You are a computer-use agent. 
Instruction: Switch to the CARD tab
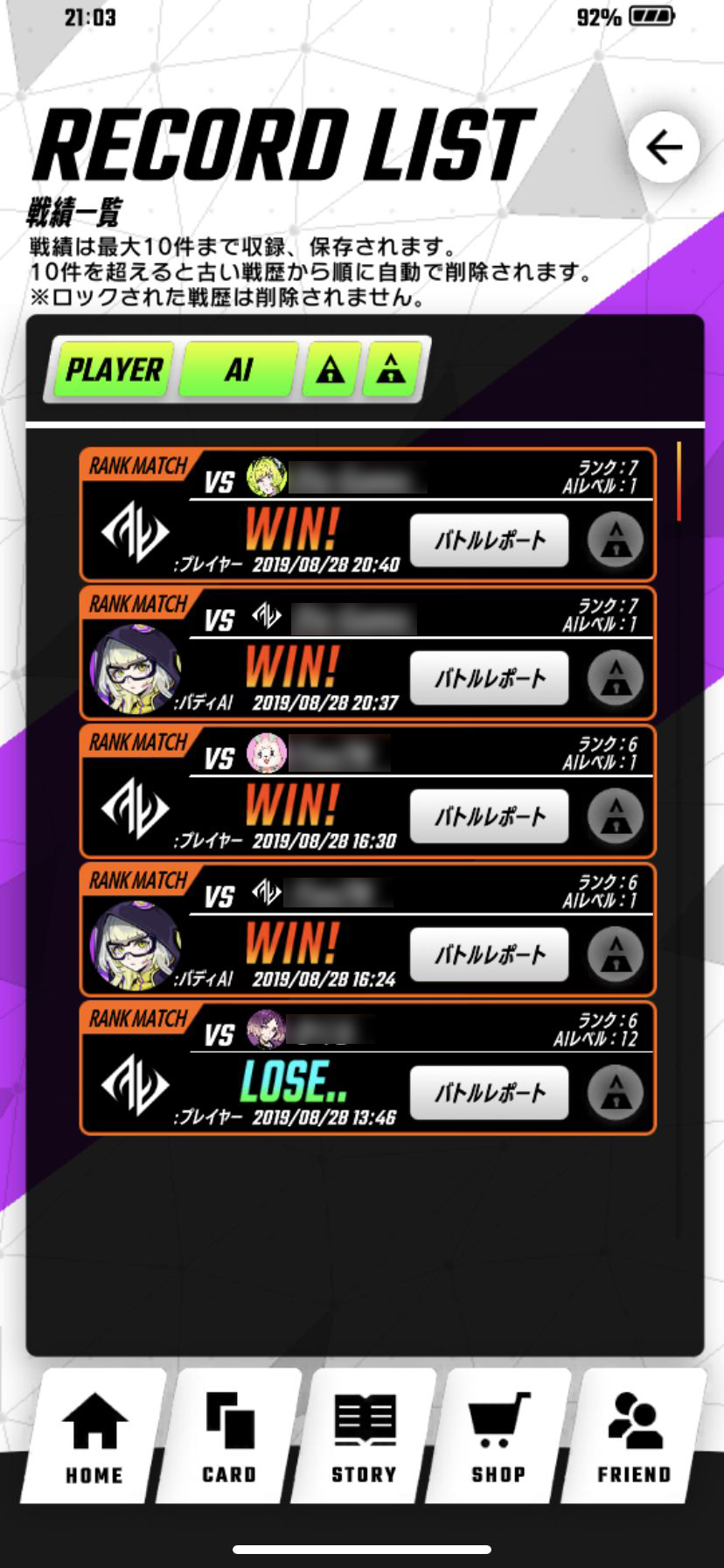[x=229, y=1437]
